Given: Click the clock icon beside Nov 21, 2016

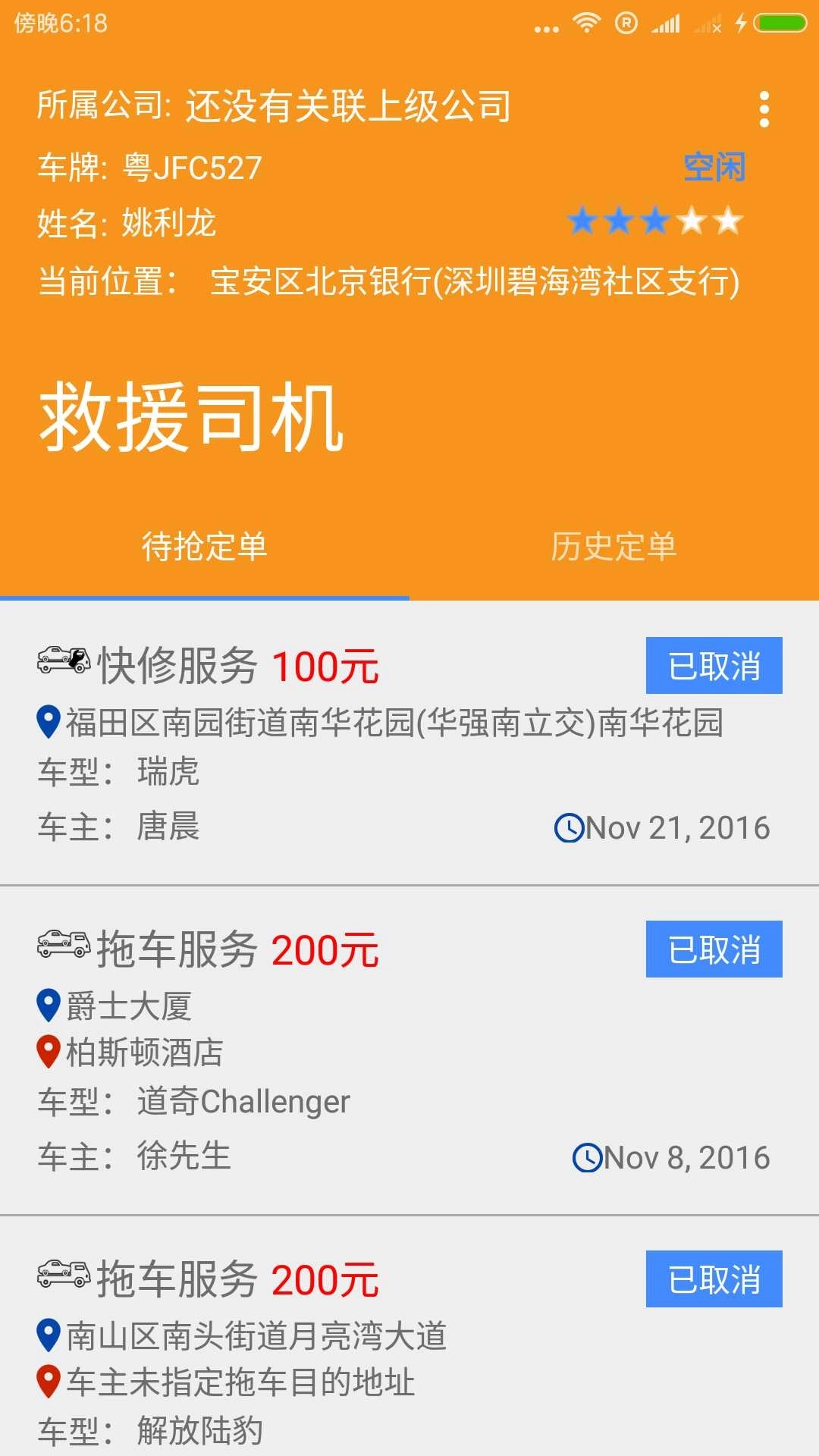Looking at the screenshot, I should pyautogui.click(x=571, y=827).
